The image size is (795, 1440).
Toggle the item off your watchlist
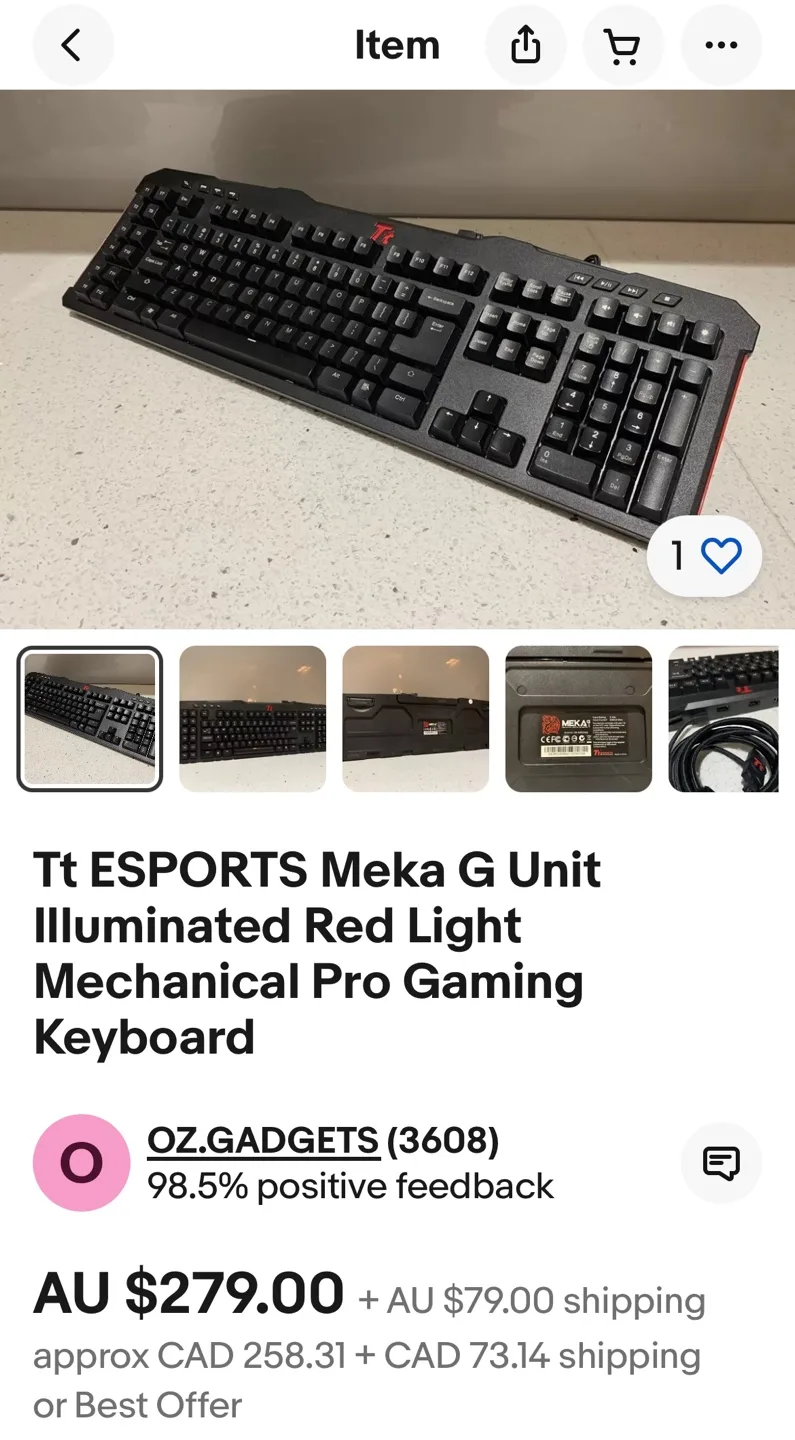click(x=722, y=556)
